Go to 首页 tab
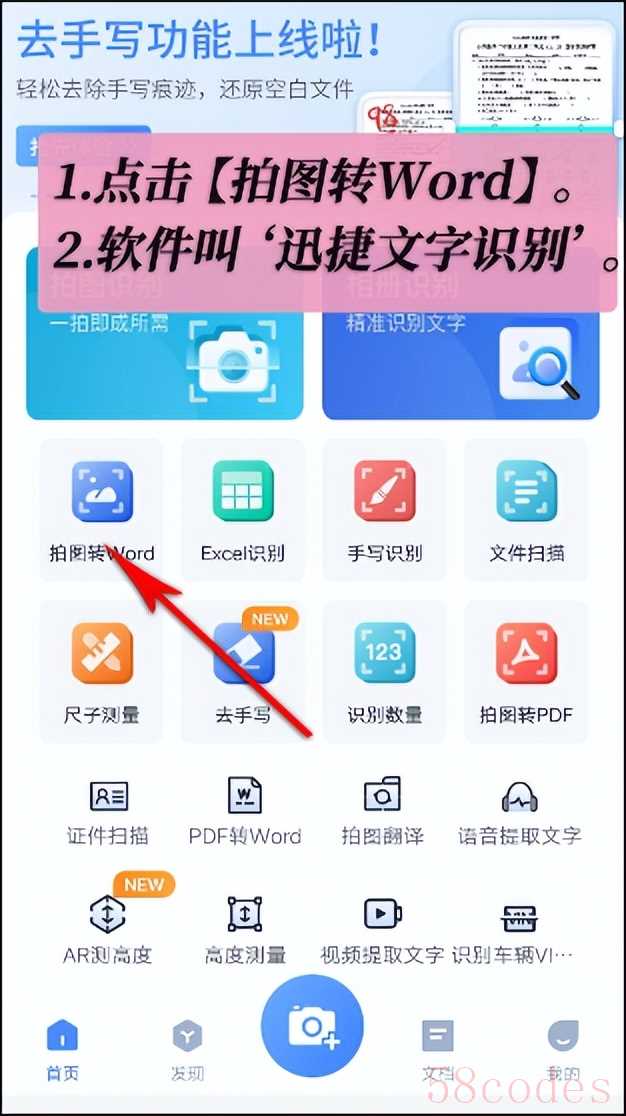Screen dimensions: 626x1116 pyautogui.click(x=63, y=1050)
